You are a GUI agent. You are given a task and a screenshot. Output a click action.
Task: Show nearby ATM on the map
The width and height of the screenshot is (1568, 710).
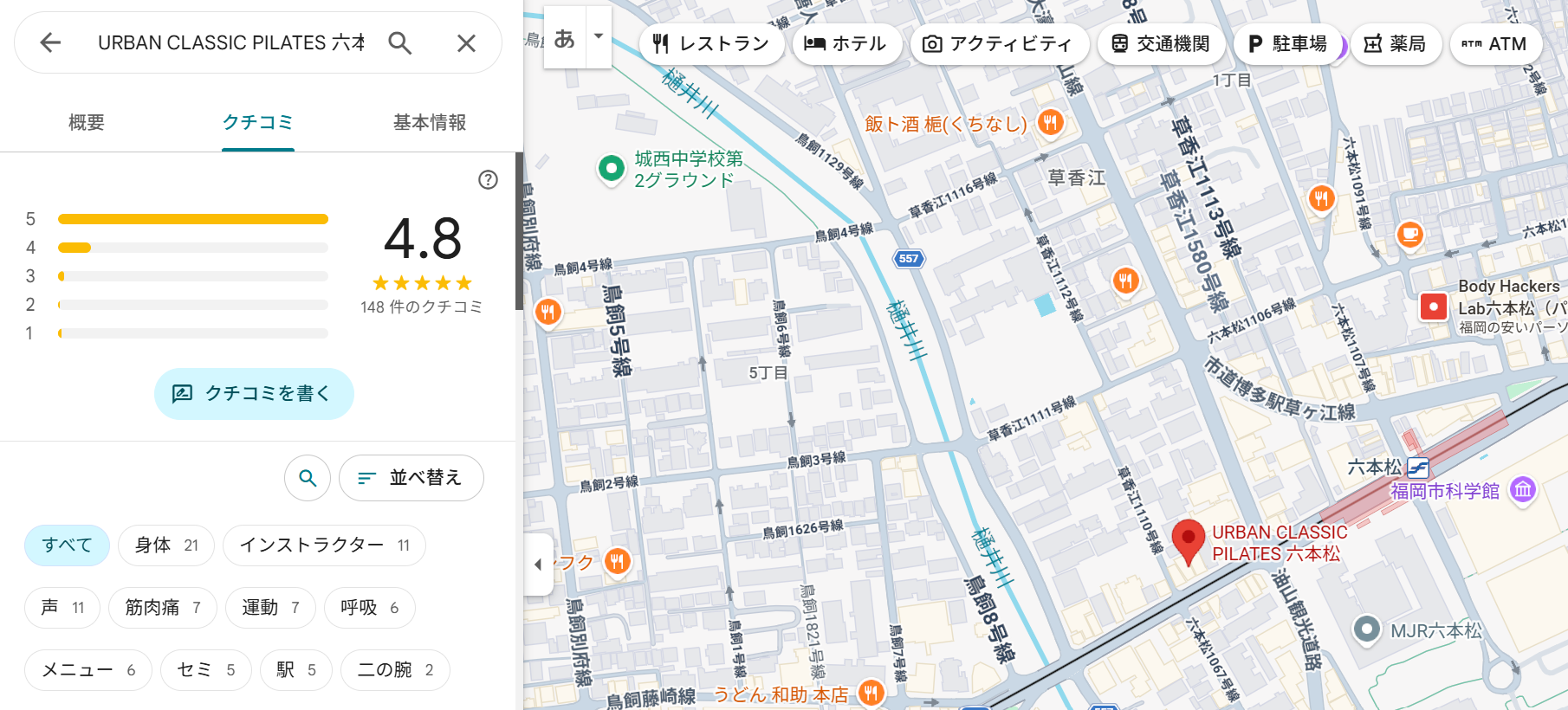click(x=1493, y=44)
